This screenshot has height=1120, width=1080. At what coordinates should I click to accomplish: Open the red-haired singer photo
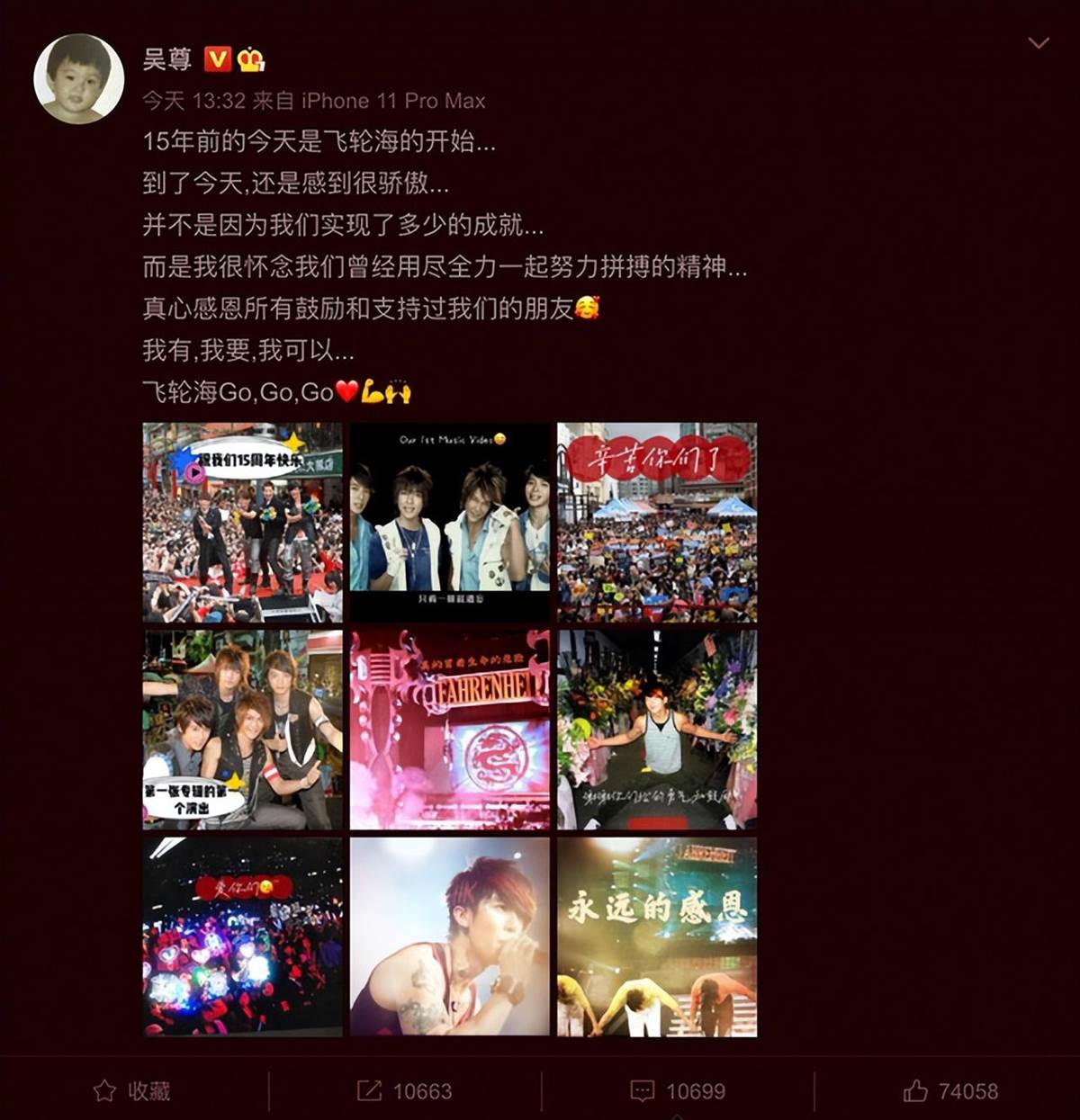click(449, 936)
